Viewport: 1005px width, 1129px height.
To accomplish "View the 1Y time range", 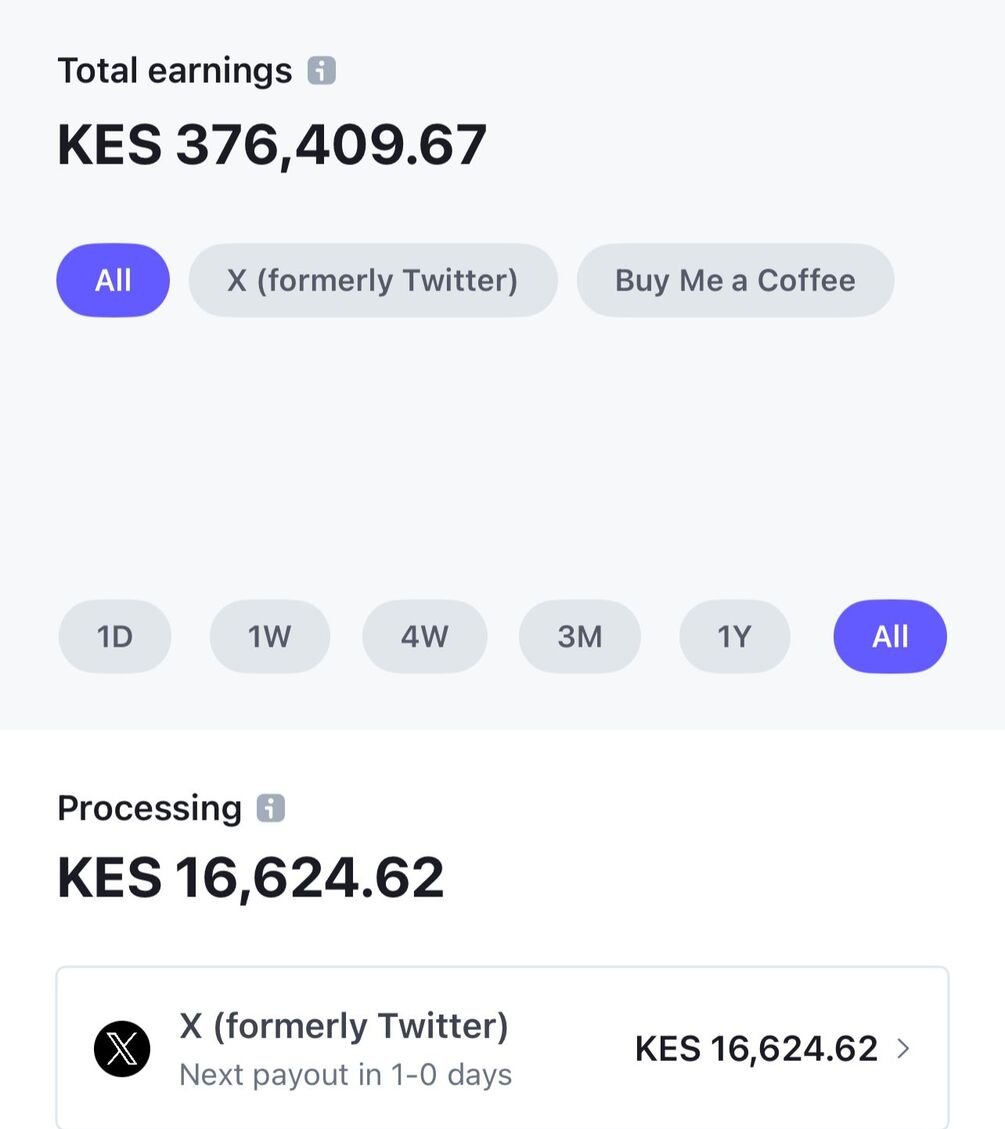I will [734, 636].
